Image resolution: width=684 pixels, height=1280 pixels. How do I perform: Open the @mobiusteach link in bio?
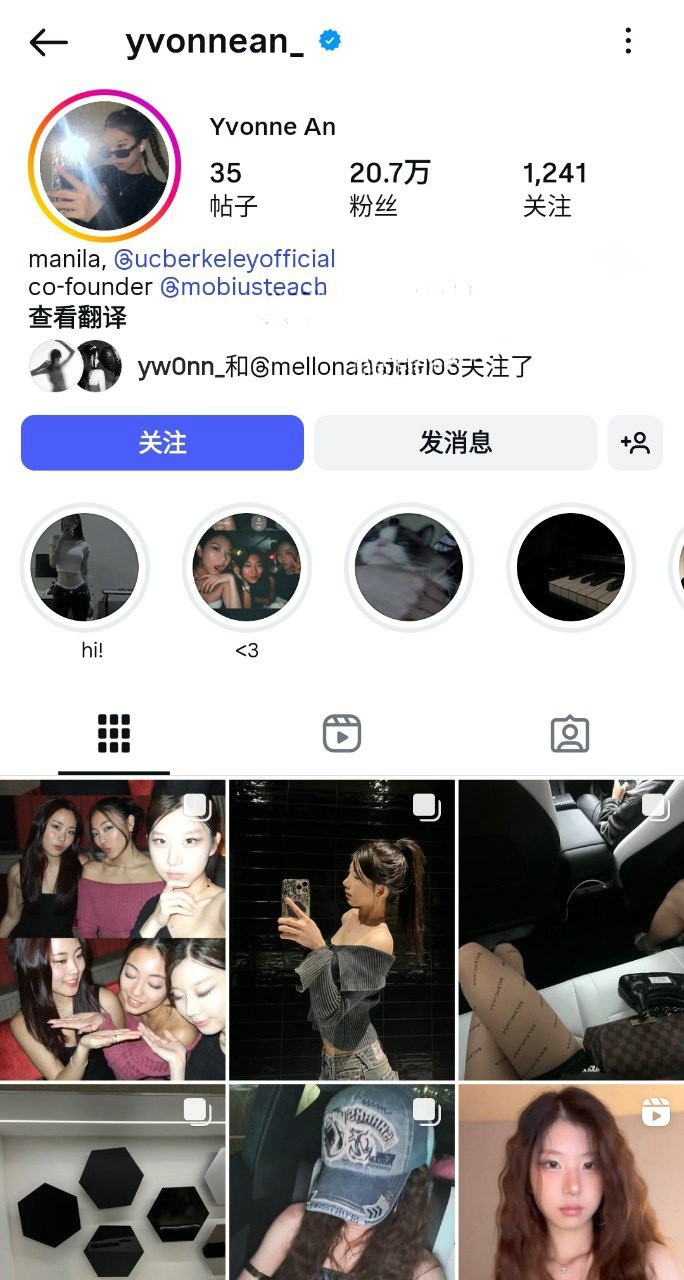[x=243, y=287]
